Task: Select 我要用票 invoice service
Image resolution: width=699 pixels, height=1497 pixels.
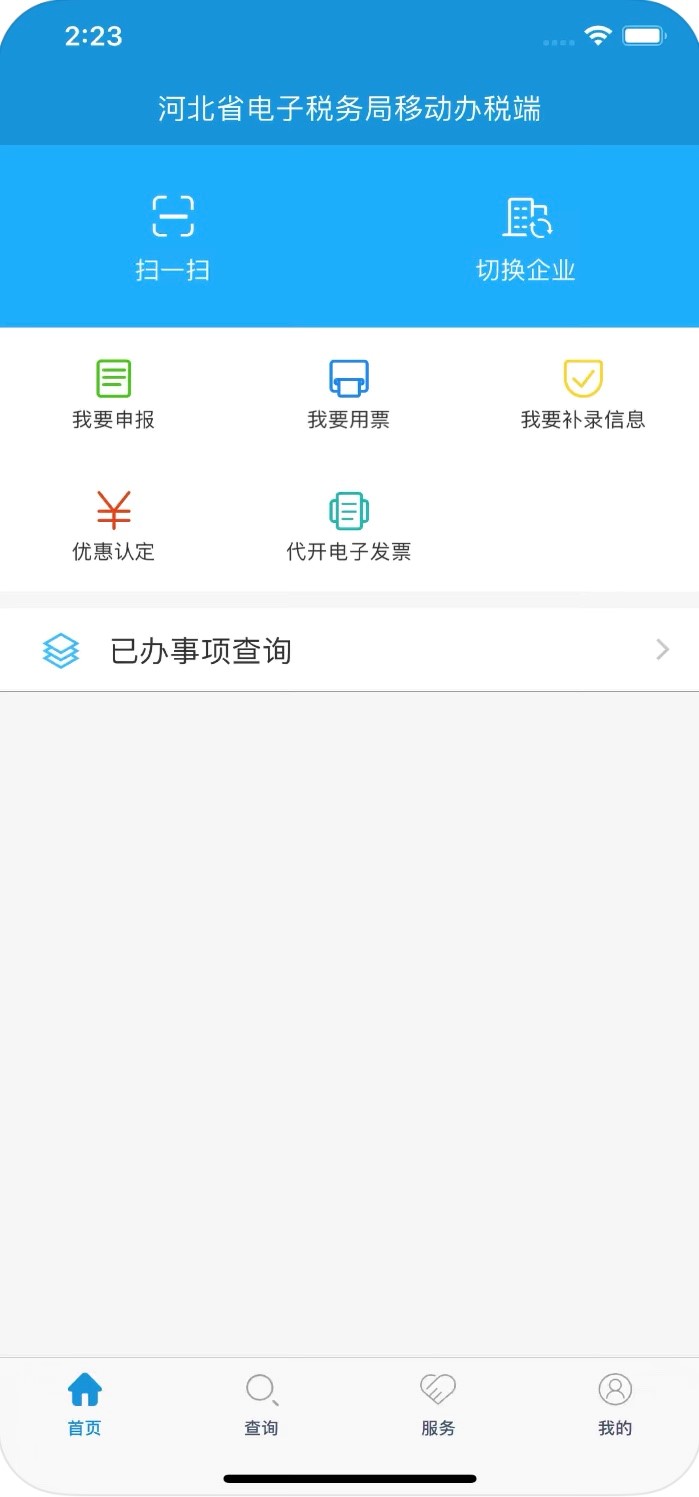Action: click(349, 394)
